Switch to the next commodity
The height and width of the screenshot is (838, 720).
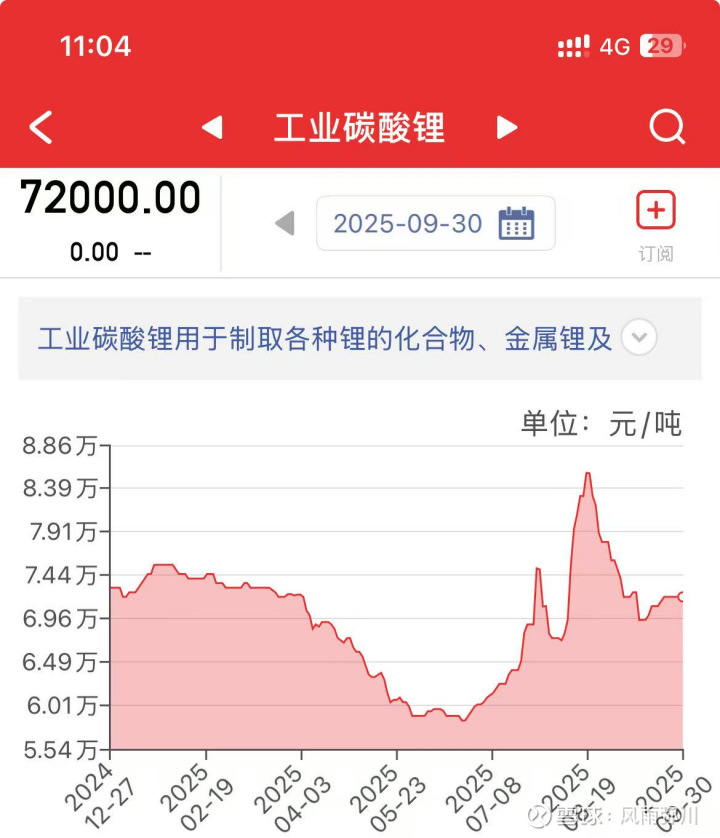[x=508, y=128]
